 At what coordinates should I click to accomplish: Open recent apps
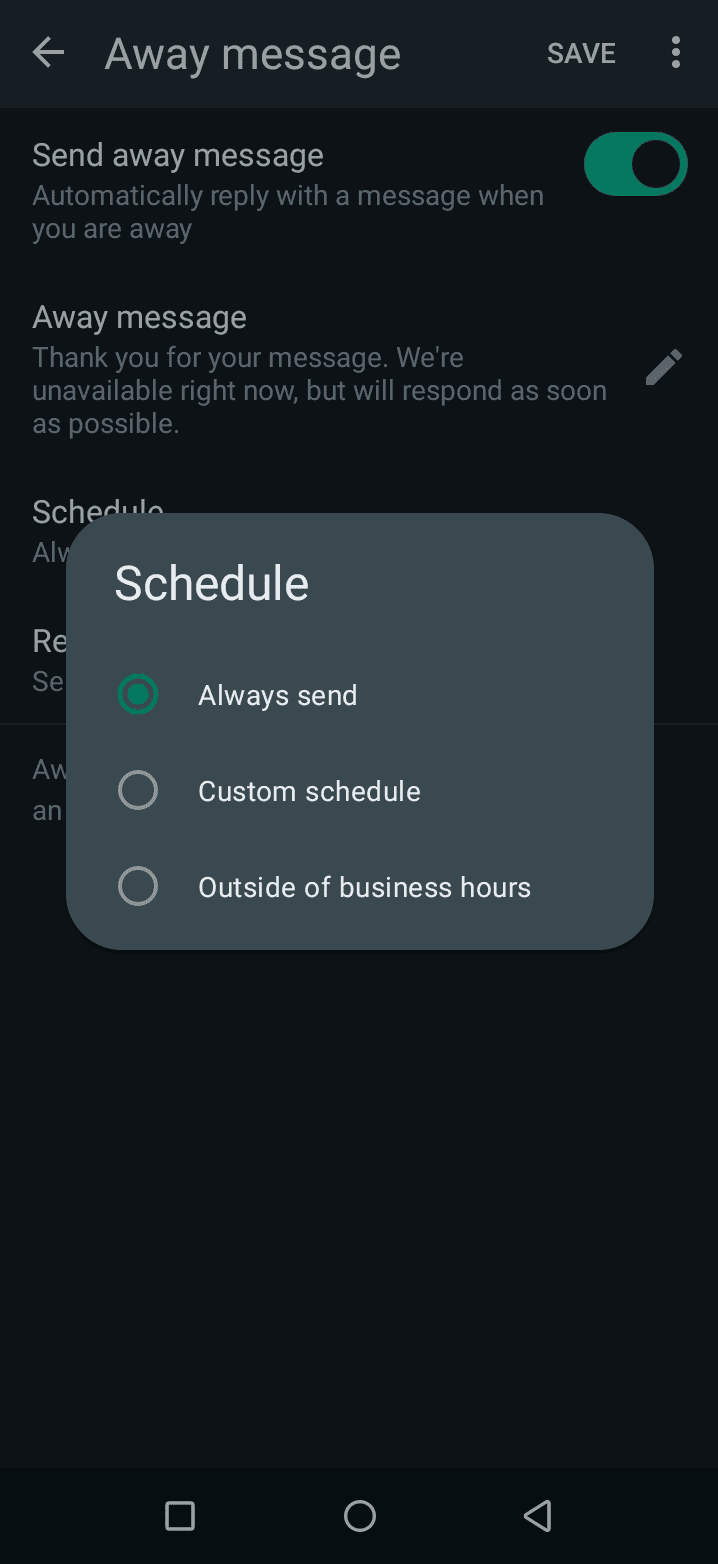180,1516
